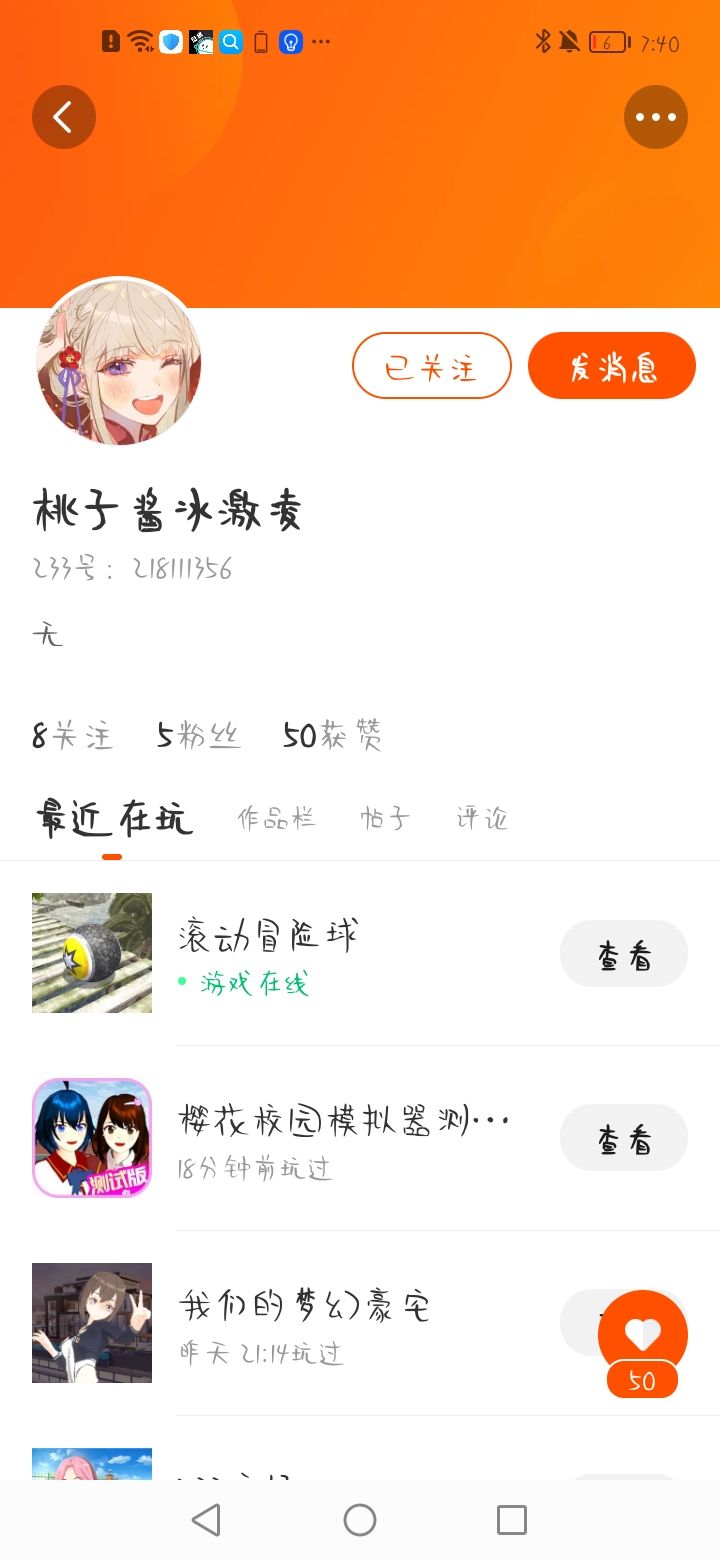
Task: Tap 查看 next to 樱花校园模拟器测试版
Action: 623,1138
